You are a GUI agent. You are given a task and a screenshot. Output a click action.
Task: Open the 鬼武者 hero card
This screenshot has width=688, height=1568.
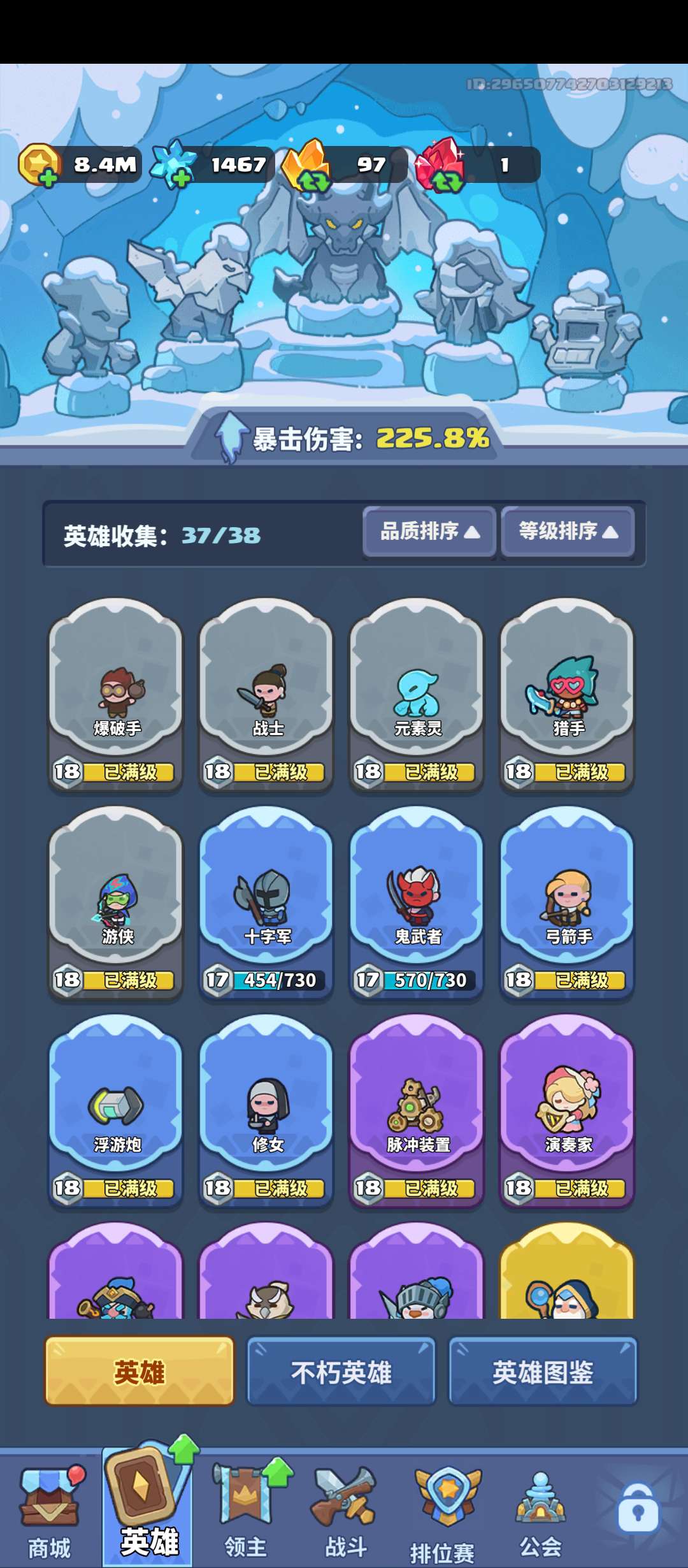click(417, 903)
